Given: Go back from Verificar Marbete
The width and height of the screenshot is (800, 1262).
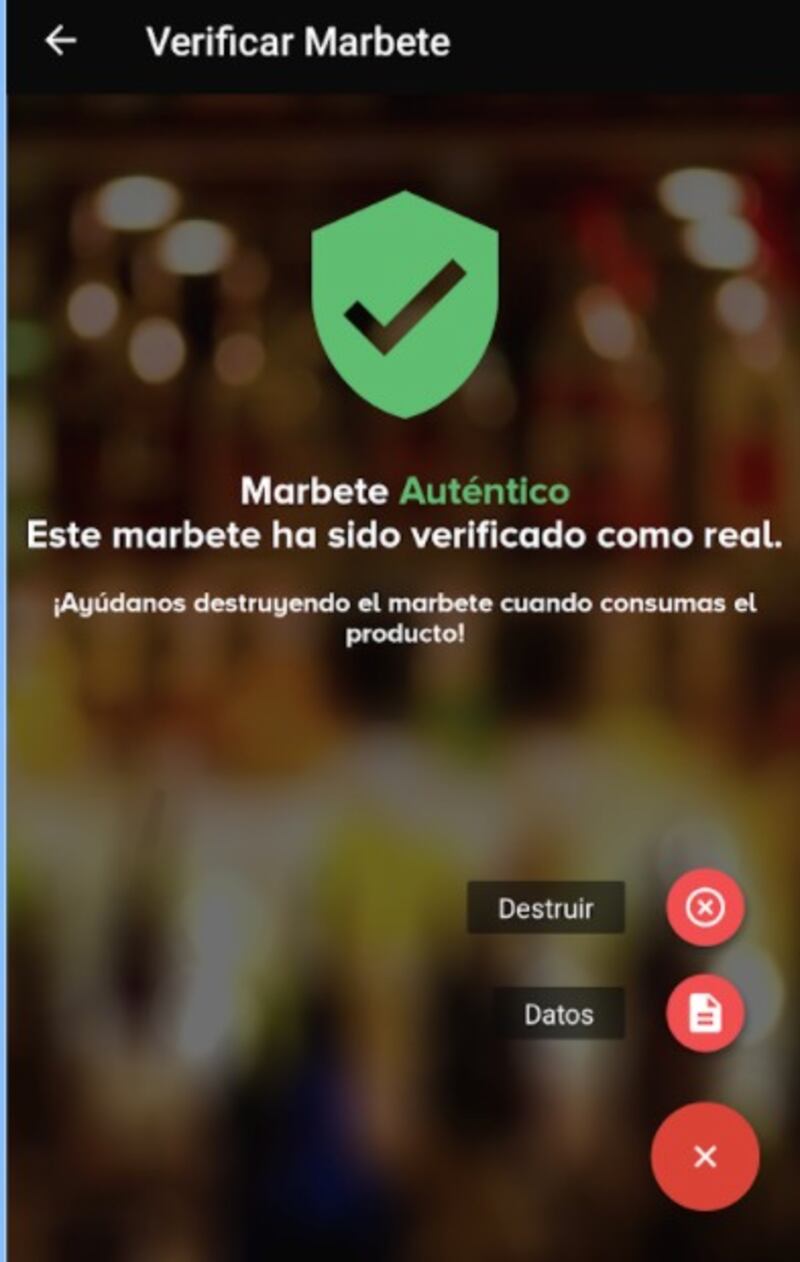Looking at the screenshot, I should [61, 41].
